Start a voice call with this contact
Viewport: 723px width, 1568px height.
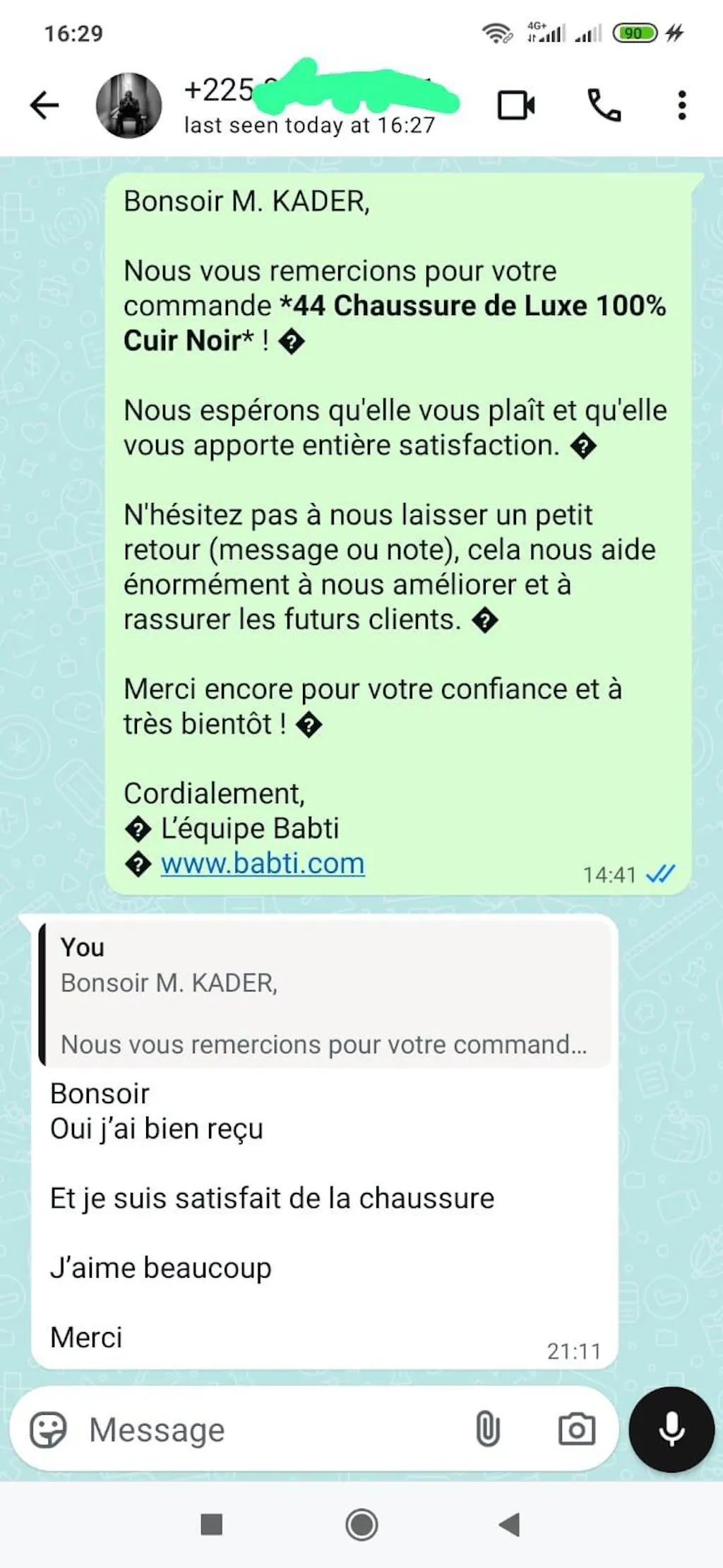point(604,106)
